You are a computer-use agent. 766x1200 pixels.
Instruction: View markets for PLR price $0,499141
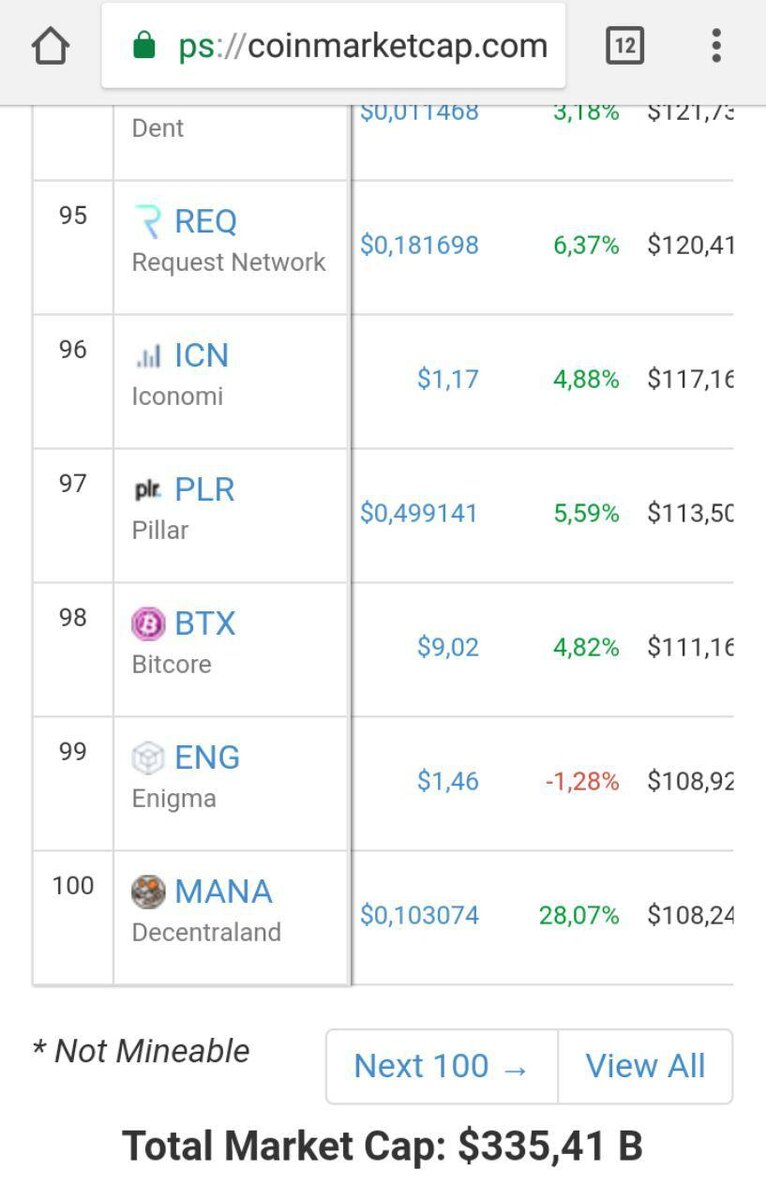[419, 513]
